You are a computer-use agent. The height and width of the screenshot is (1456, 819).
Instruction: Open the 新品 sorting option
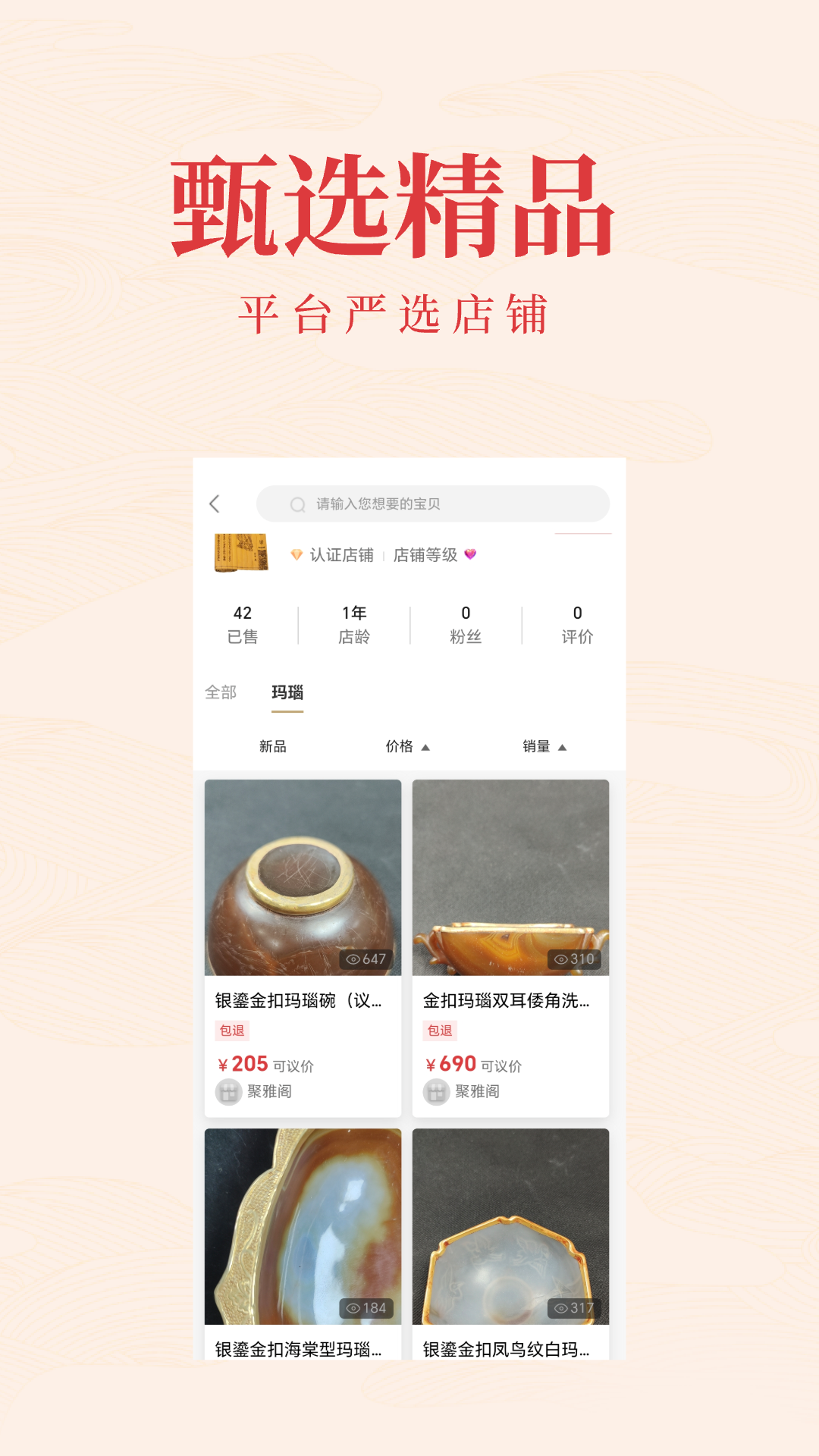coord(273,746)
